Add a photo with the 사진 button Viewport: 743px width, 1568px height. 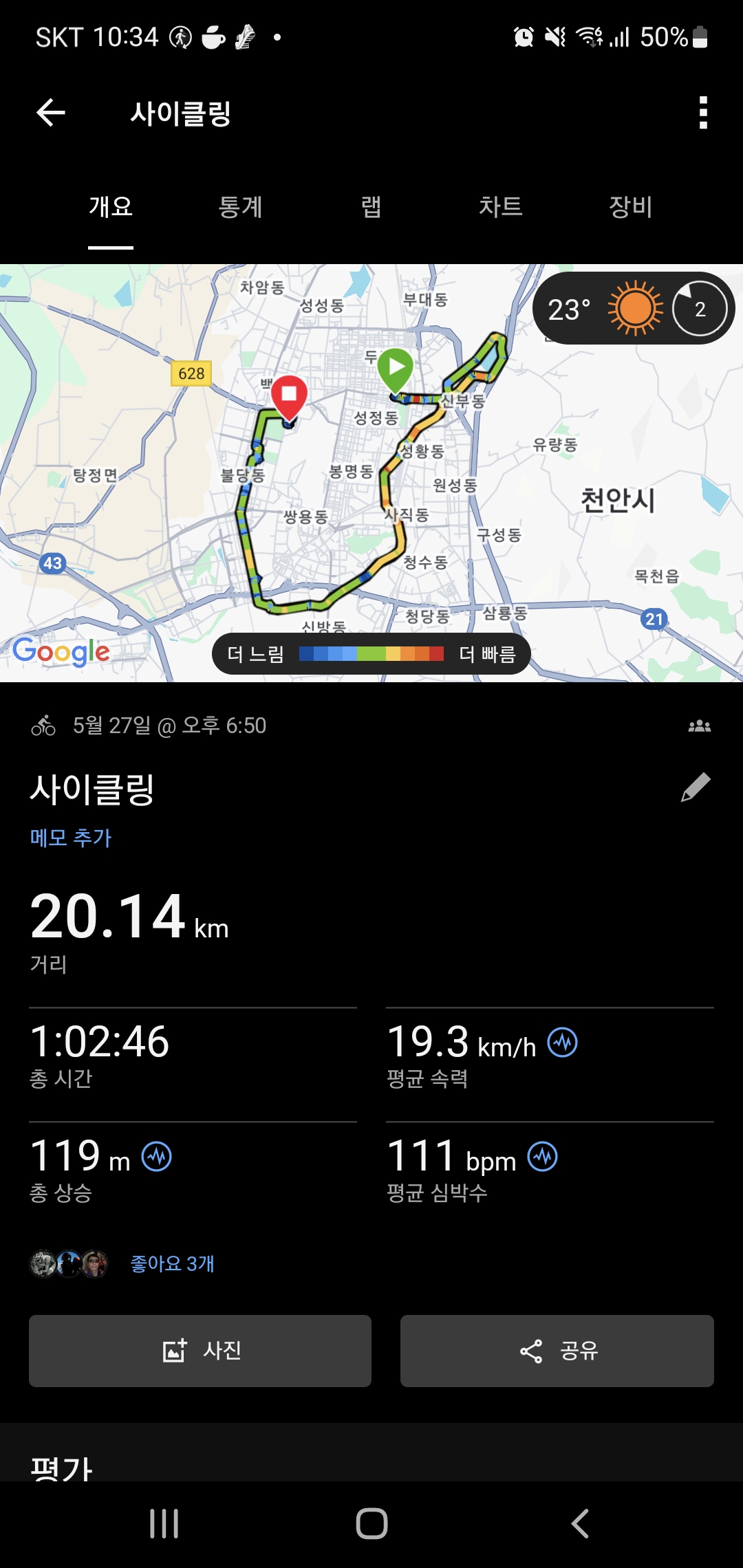pyautogui.click(x=200, y=1351)
